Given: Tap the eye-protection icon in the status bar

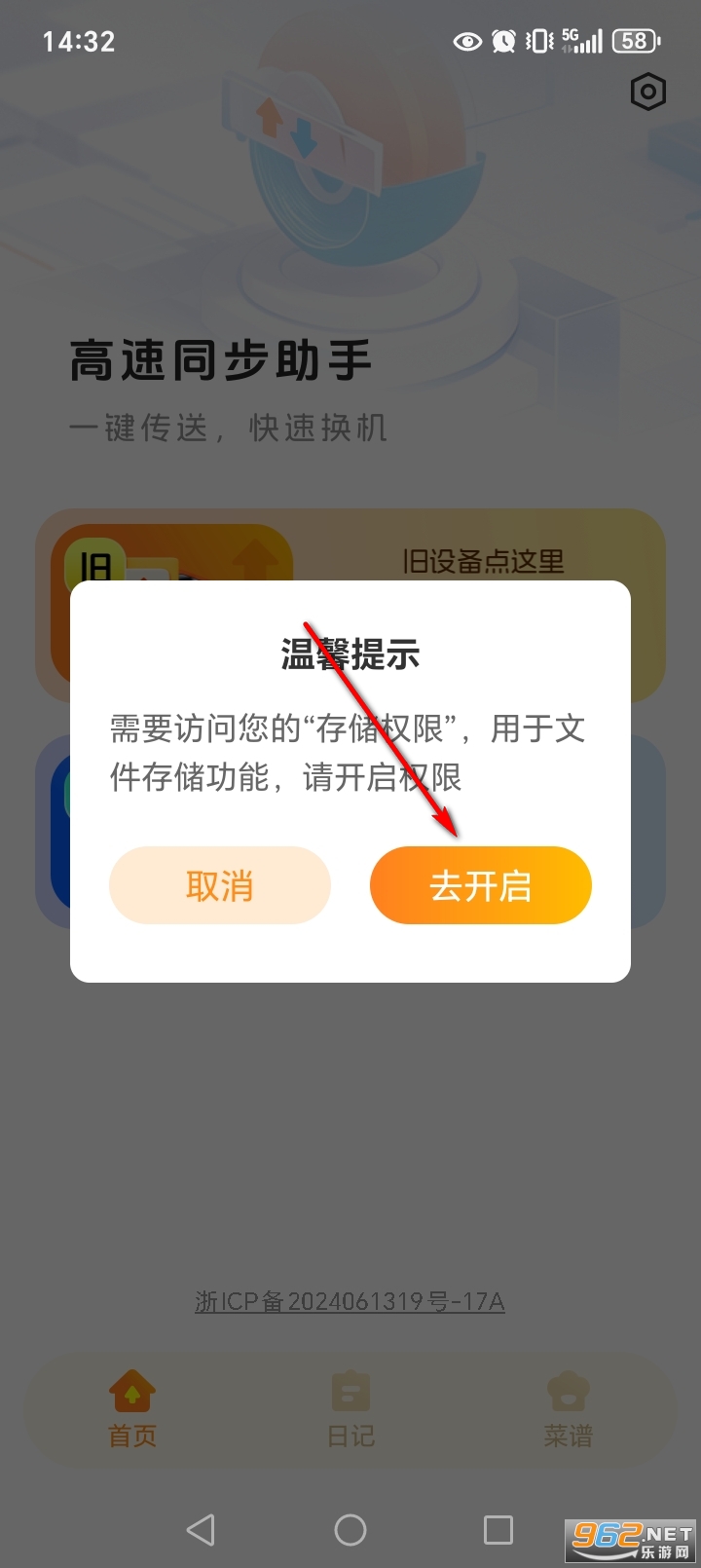Looking at the screenshot, I should tap(466, 41).
